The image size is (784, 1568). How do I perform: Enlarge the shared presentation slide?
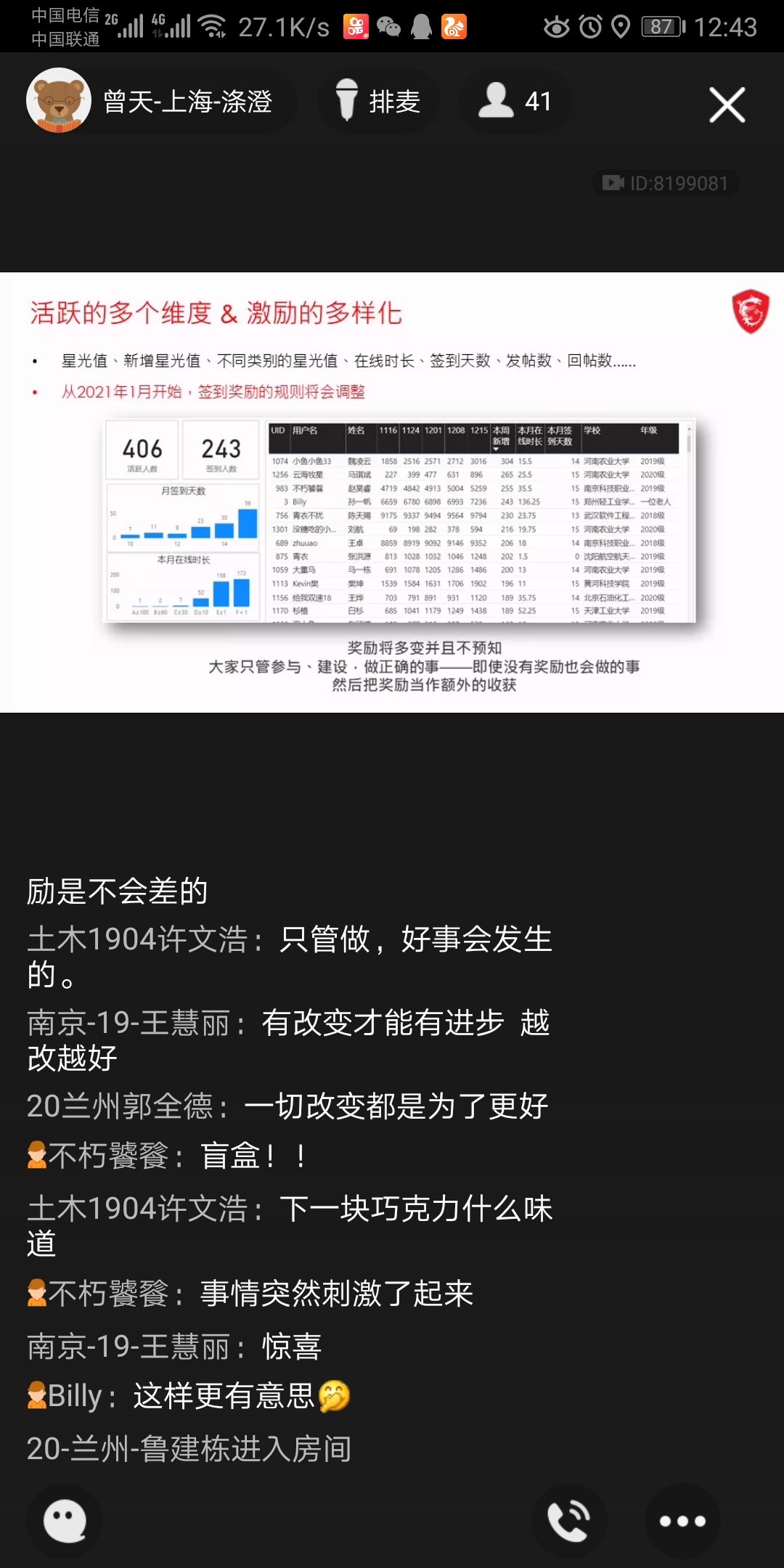click(x=392, y=492)
